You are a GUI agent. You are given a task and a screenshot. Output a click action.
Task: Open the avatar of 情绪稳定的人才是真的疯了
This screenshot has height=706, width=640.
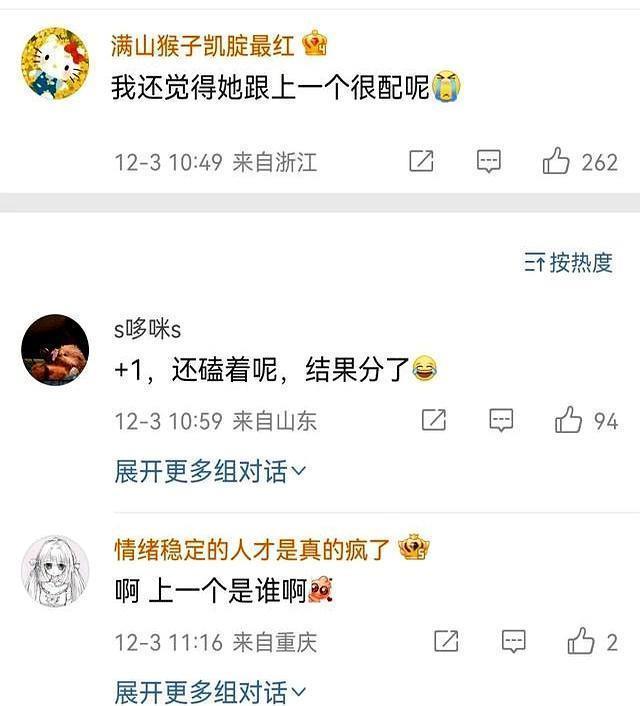(x=55, y=570)
